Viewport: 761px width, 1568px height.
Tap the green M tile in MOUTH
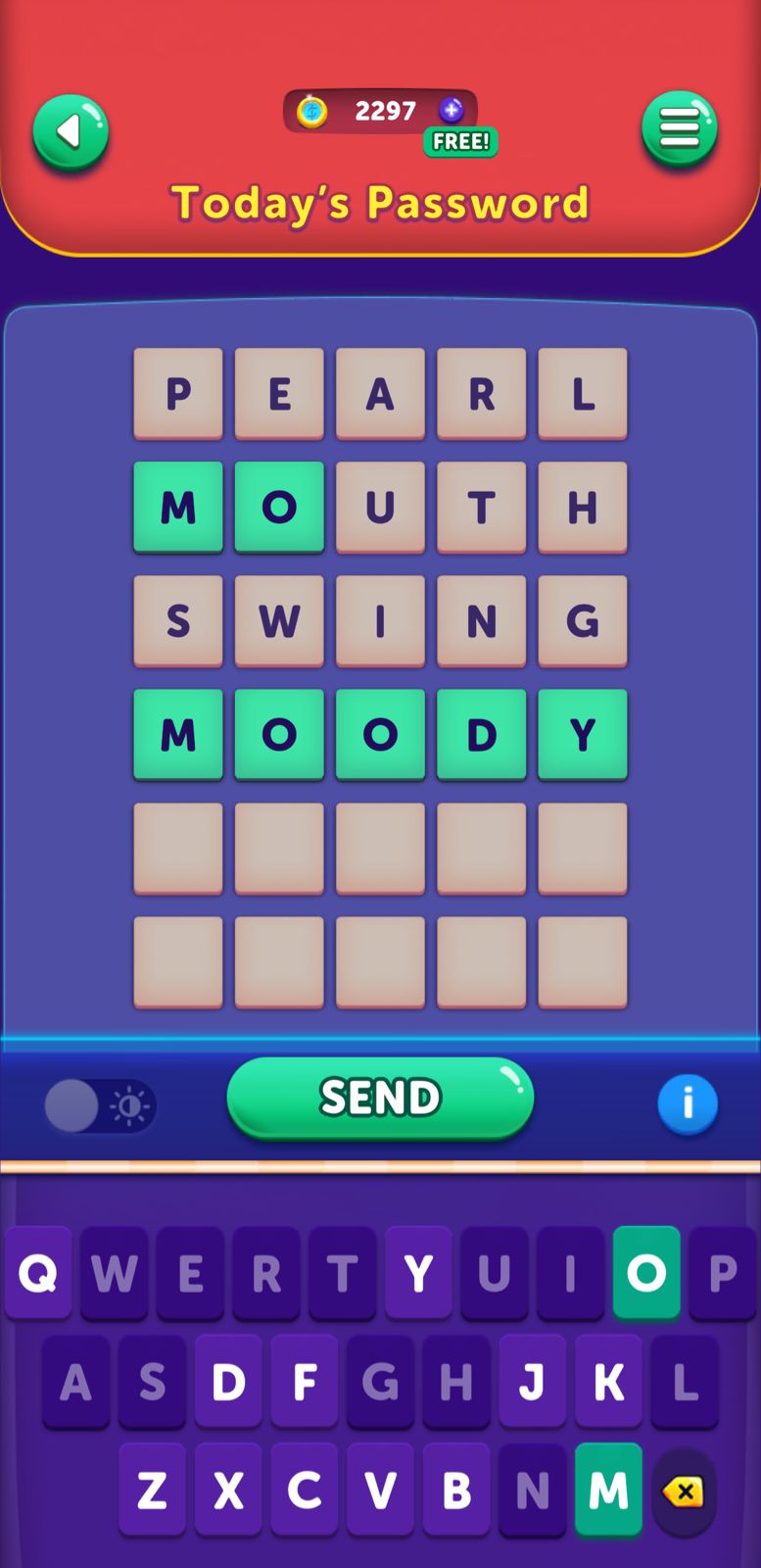pyautogui.click(x=177, y=508)
